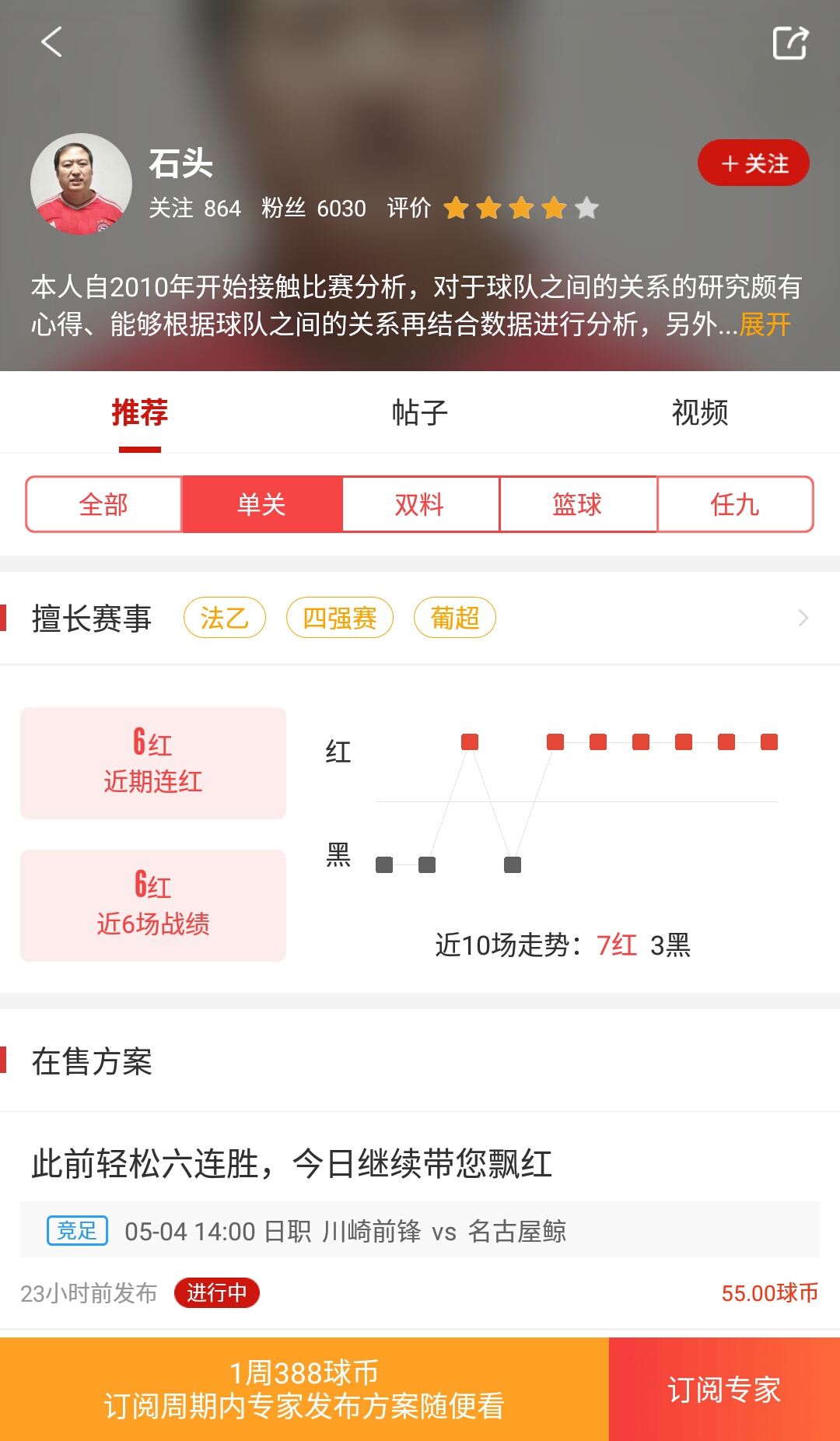840x1441 pixels.
Task: Filter by 任九
Action: click(x=735, y=505)
